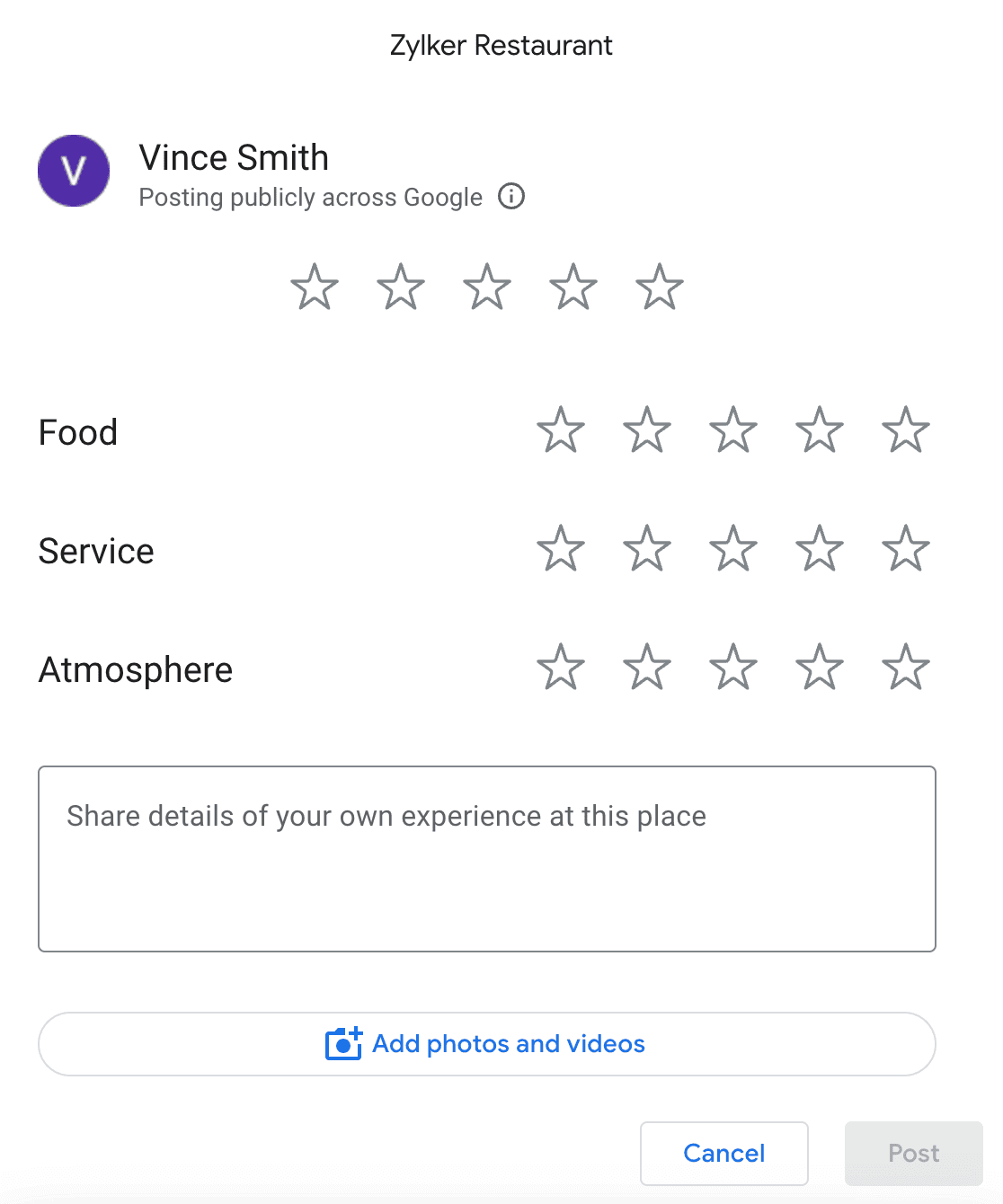Select one star for overall rating
Viewport: 1003px width, 1204px height.
315,288
